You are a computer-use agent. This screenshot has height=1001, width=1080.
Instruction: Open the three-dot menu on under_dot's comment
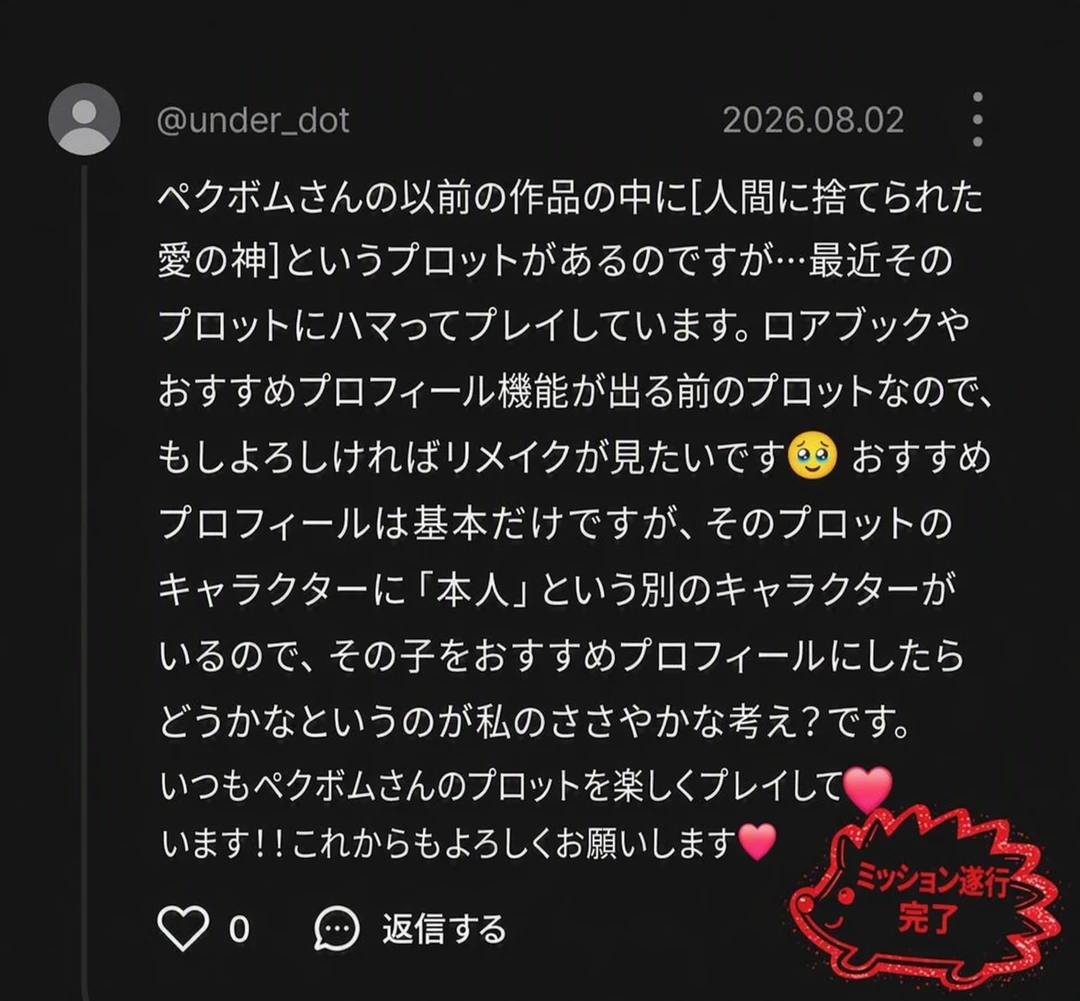pos(977,119)
